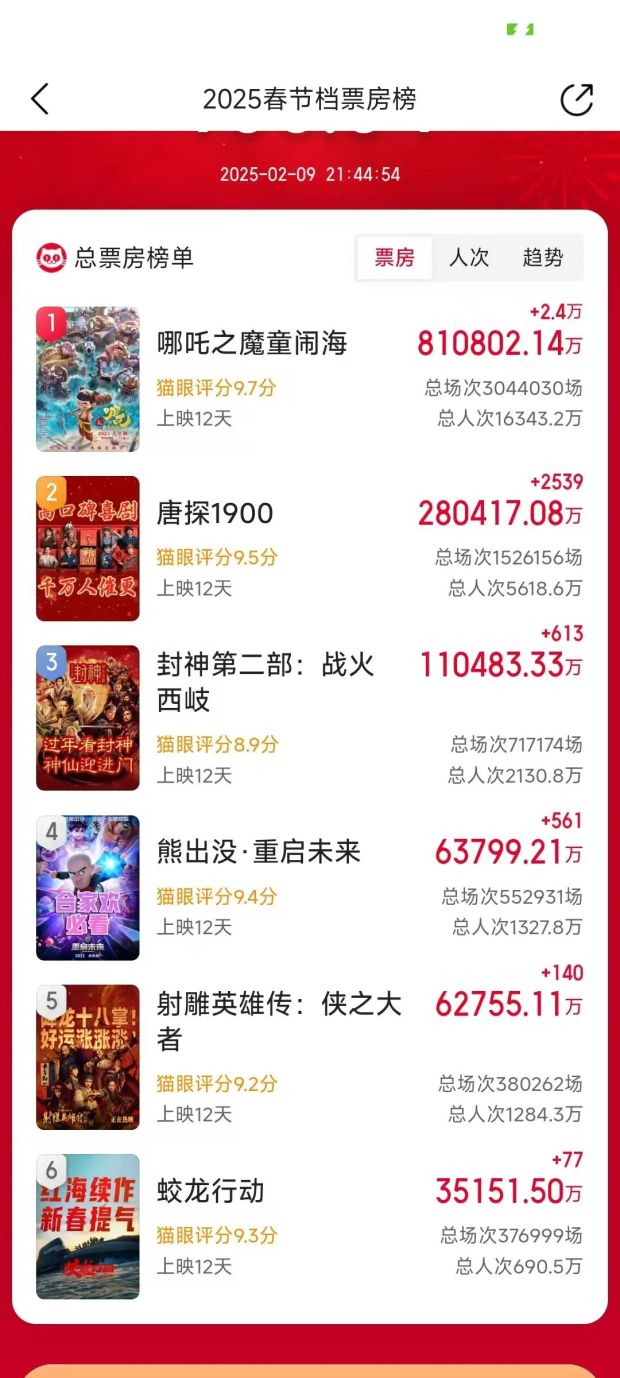Switch to the 趋势 tab
This screenshot has width=620, height=1378.
tap(543, 258)
